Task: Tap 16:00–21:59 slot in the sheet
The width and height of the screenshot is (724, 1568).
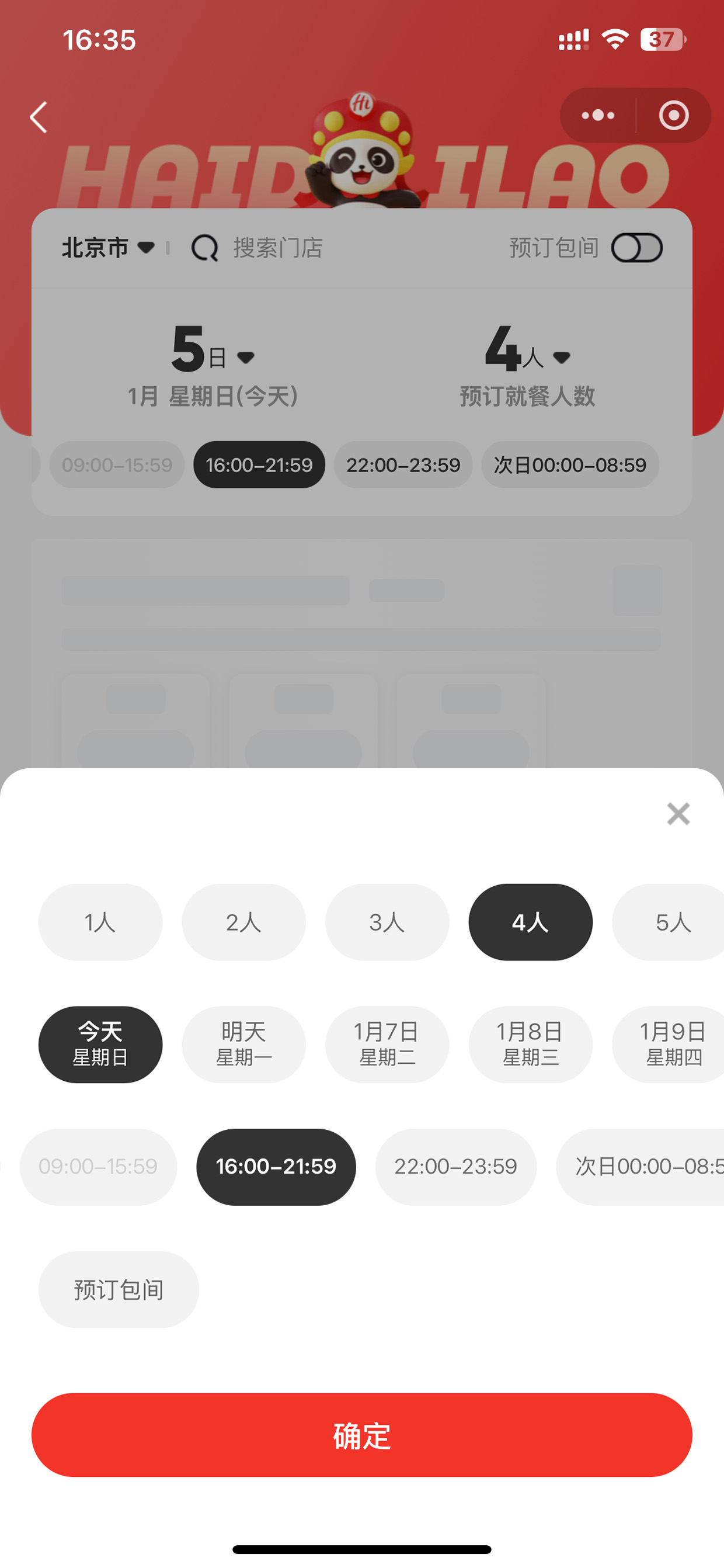Action: 276,1167
